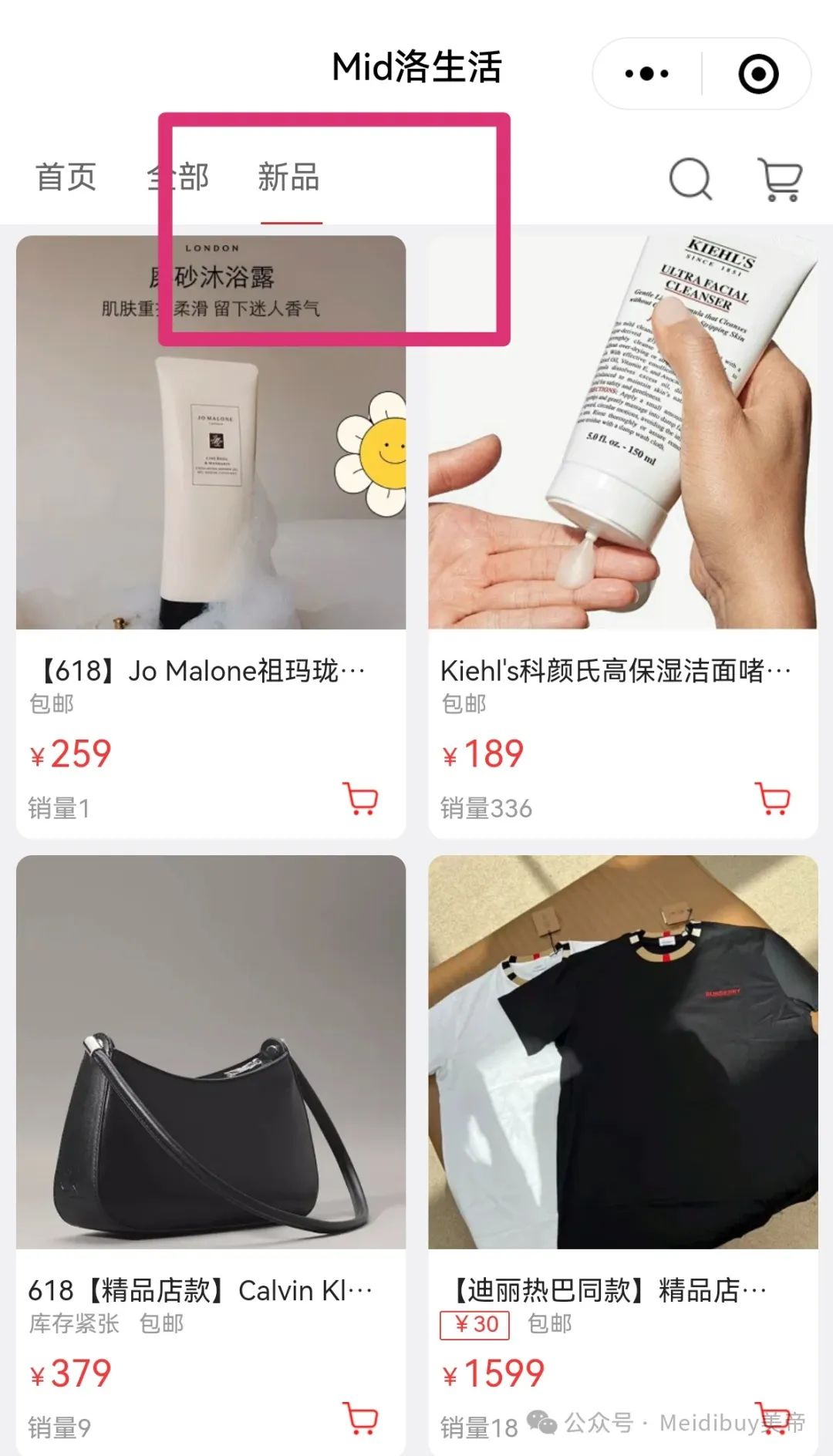Open the shopping cart in top bar
833x1456 pixels.
coord(781,179)
